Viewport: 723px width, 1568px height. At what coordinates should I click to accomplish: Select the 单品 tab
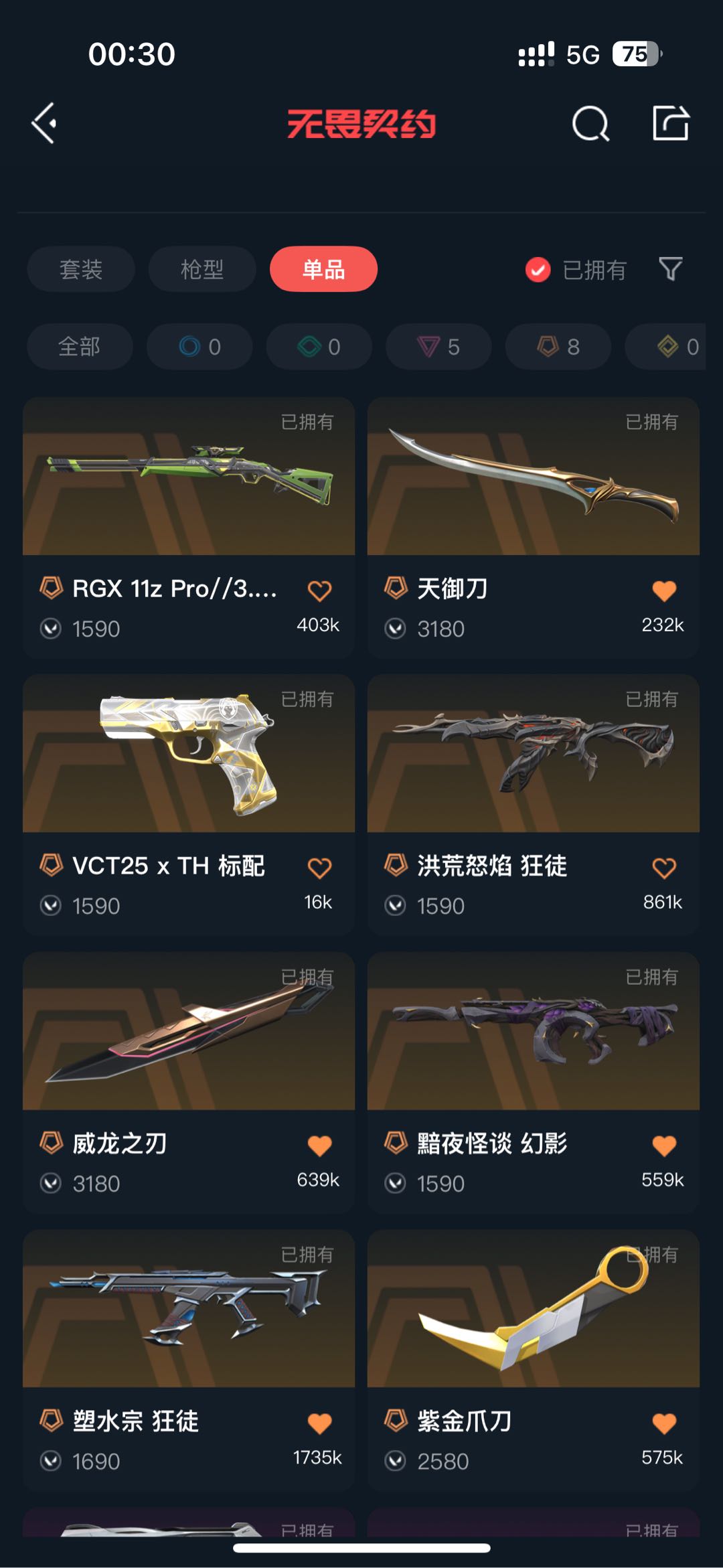tap(323, 269)
